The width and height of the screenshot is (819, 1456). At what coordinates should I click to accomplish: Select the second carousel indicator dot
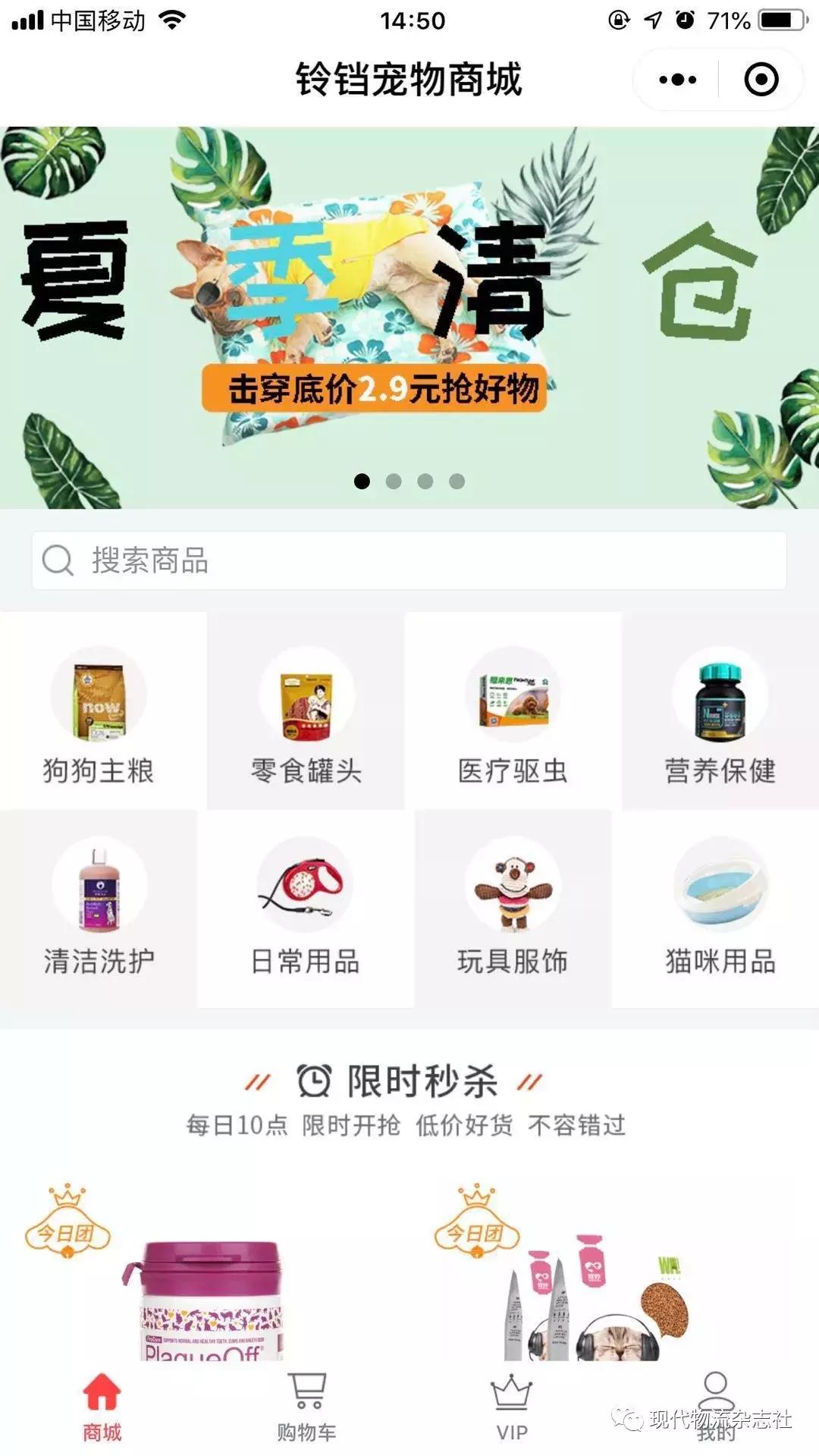393,480
